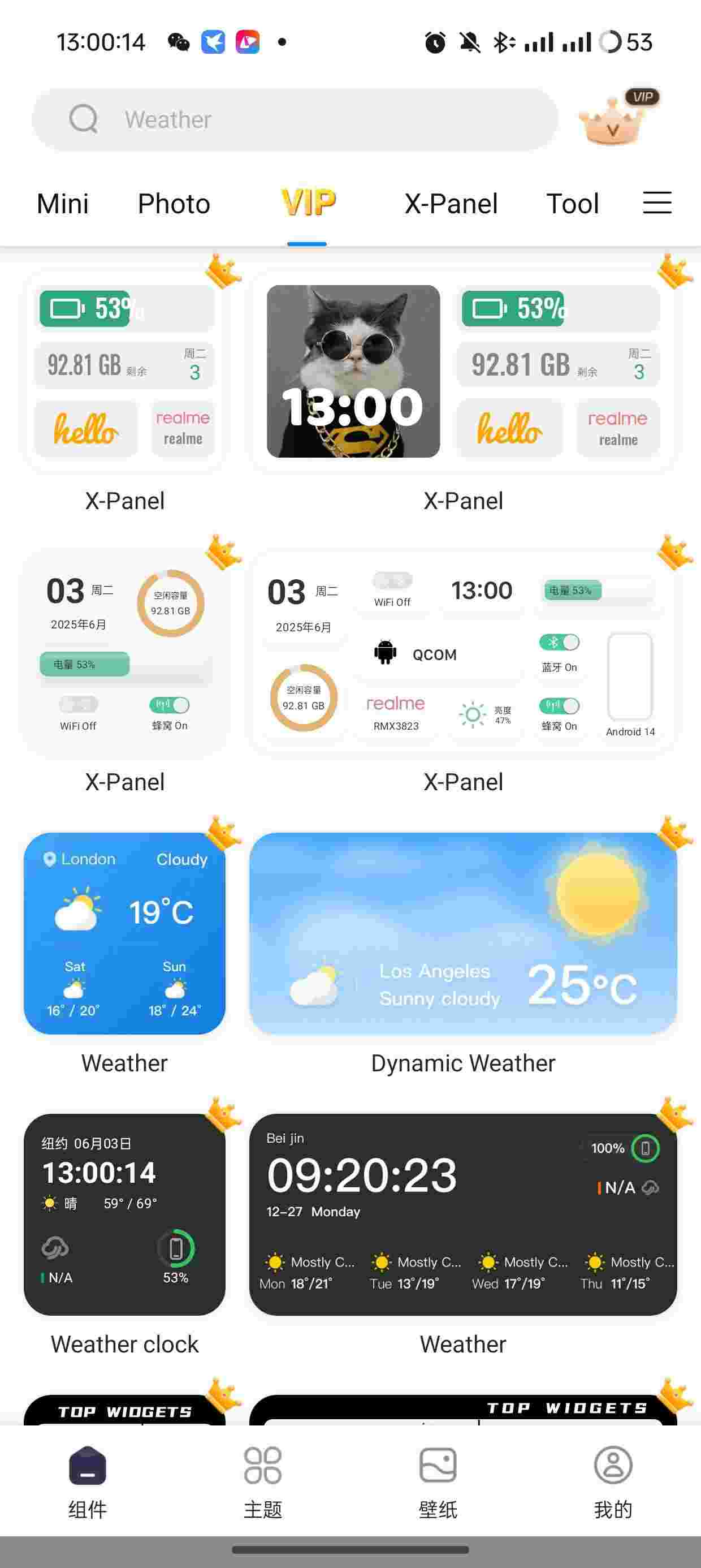Screen dimensions: 701x1568
Task: Switch to the Tool tab
Action: click(x=572, y=204)
